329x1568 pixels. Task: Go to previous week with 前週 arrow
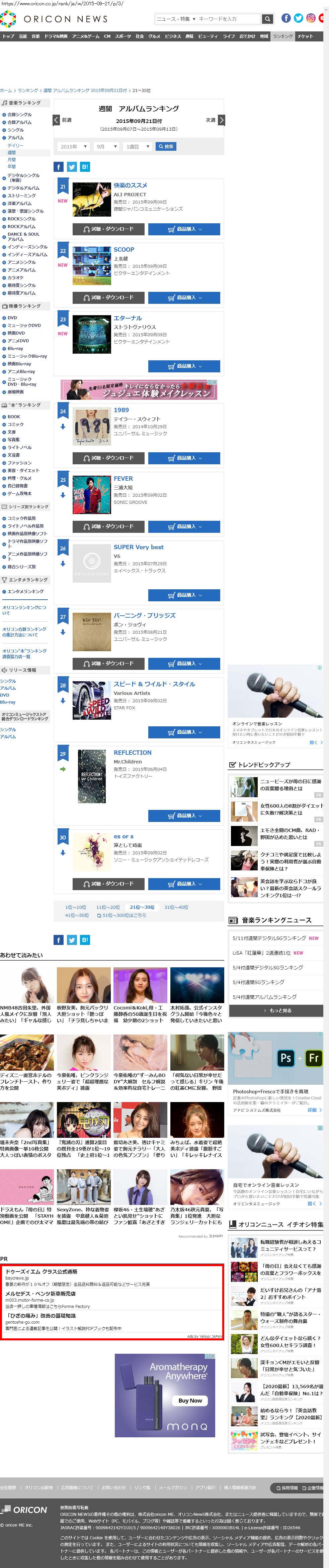pyautogui.click(x=57, y=121)
